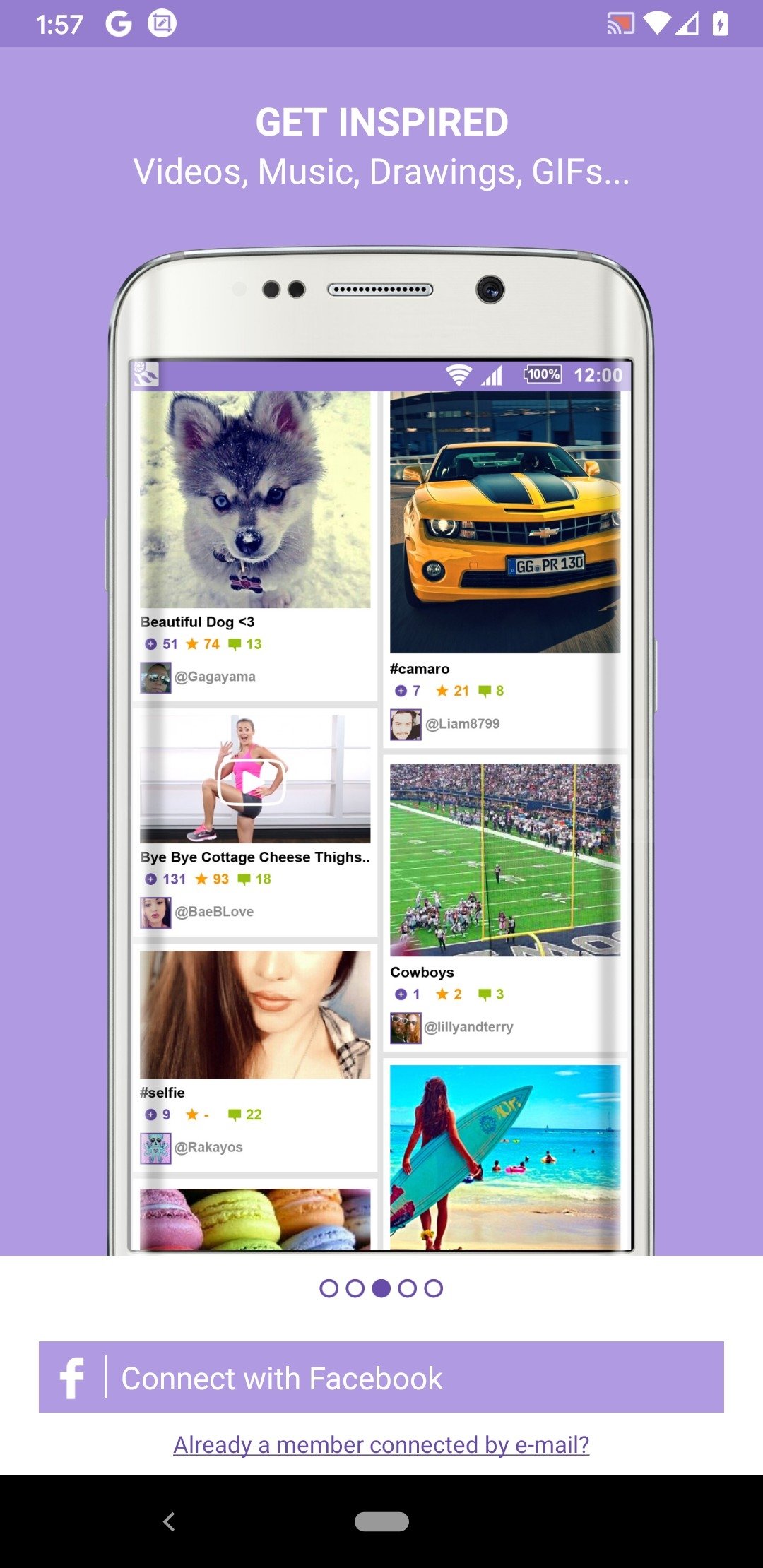The image size is (763, 1568).
Task: Open the already-a-member e-mail login link
Action: (x=381, y=1444)
